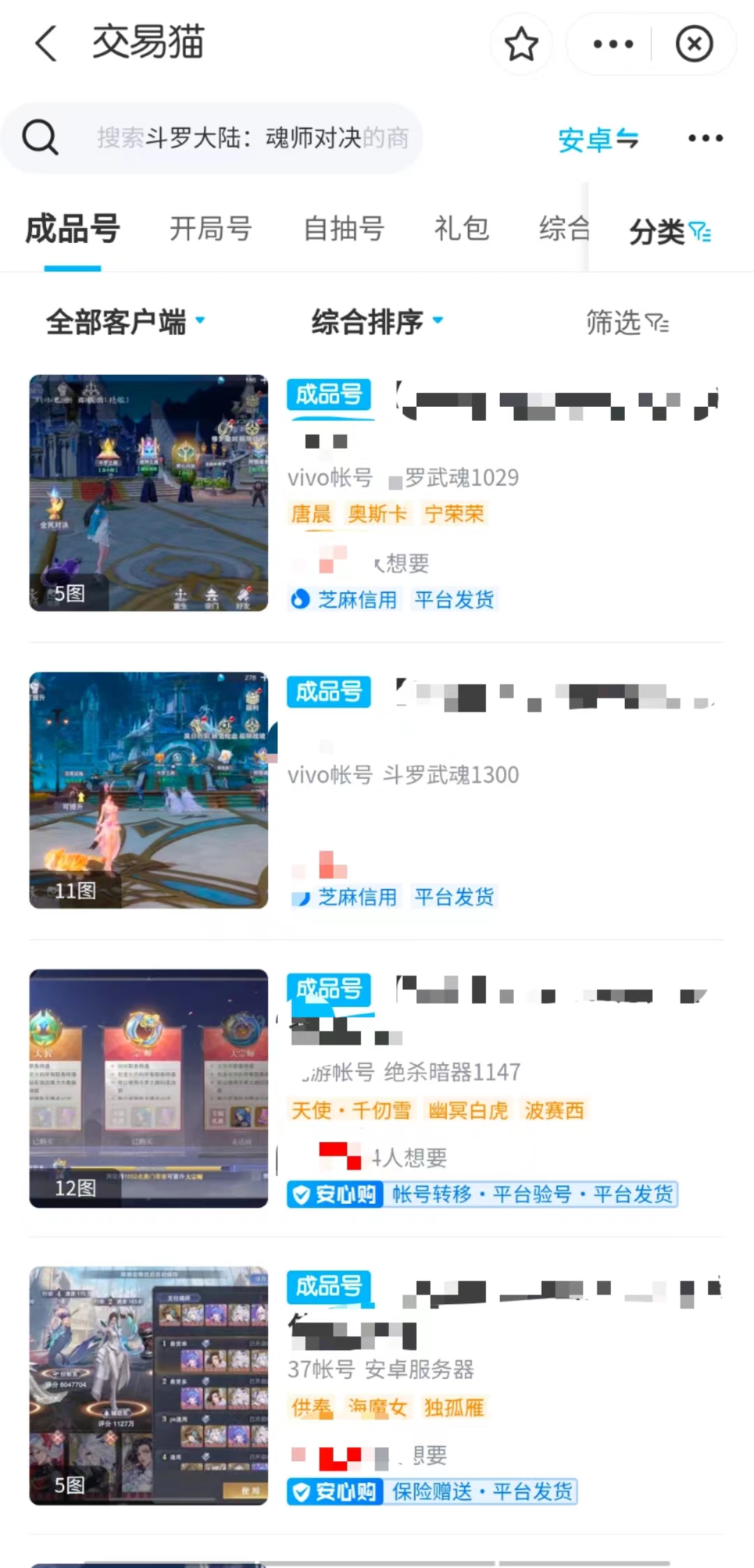Expand the 全部客户端 dropdown
The image size is (754, 1568).
coord(126,322)
